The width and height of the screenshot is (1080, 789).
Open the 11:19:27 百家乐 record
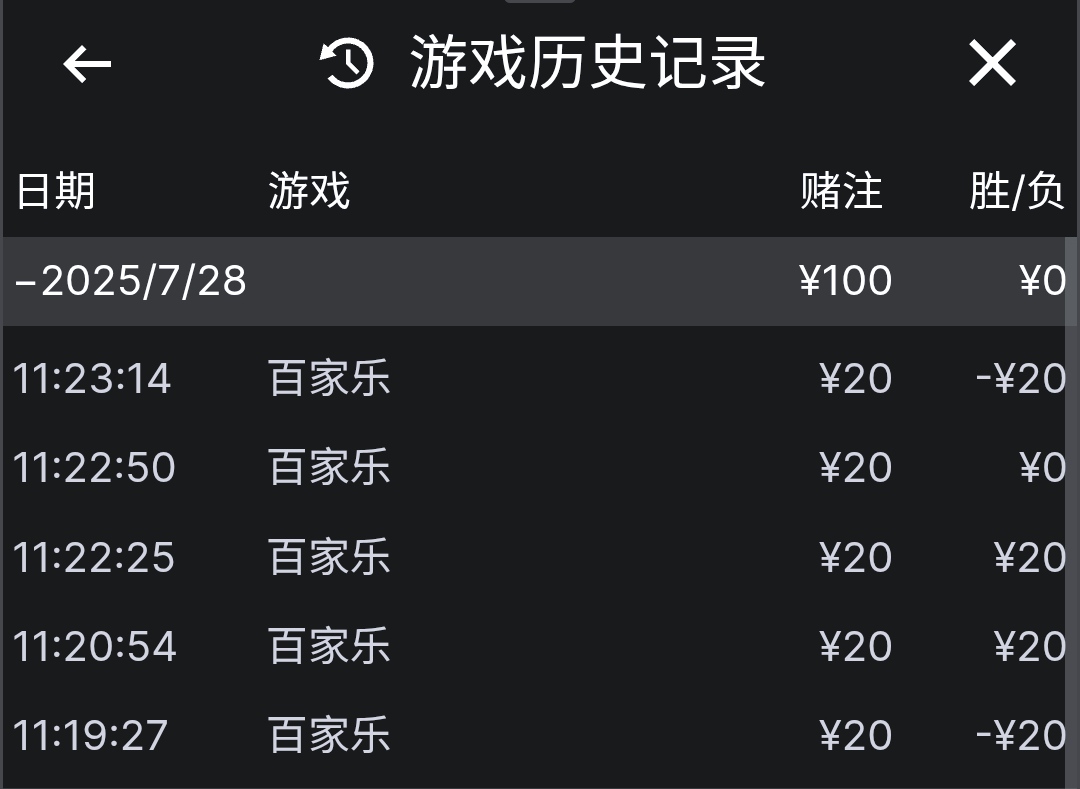click(330, 735)
